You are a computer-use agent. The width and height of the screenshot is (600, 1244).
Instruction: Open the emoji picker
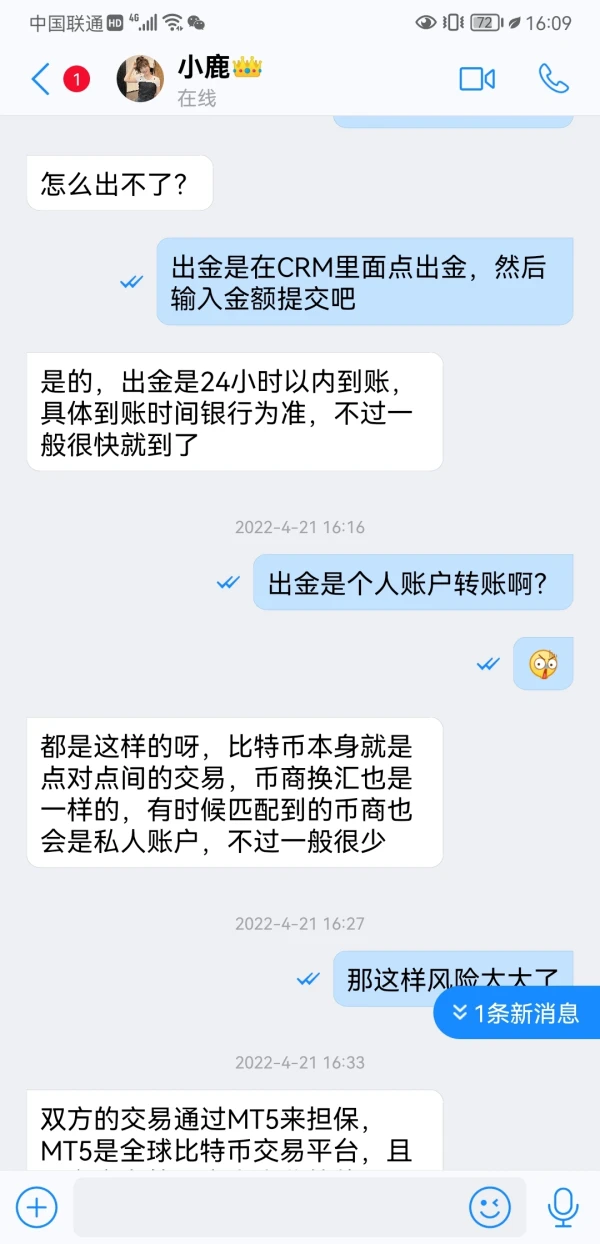(x=489, y=1207)
